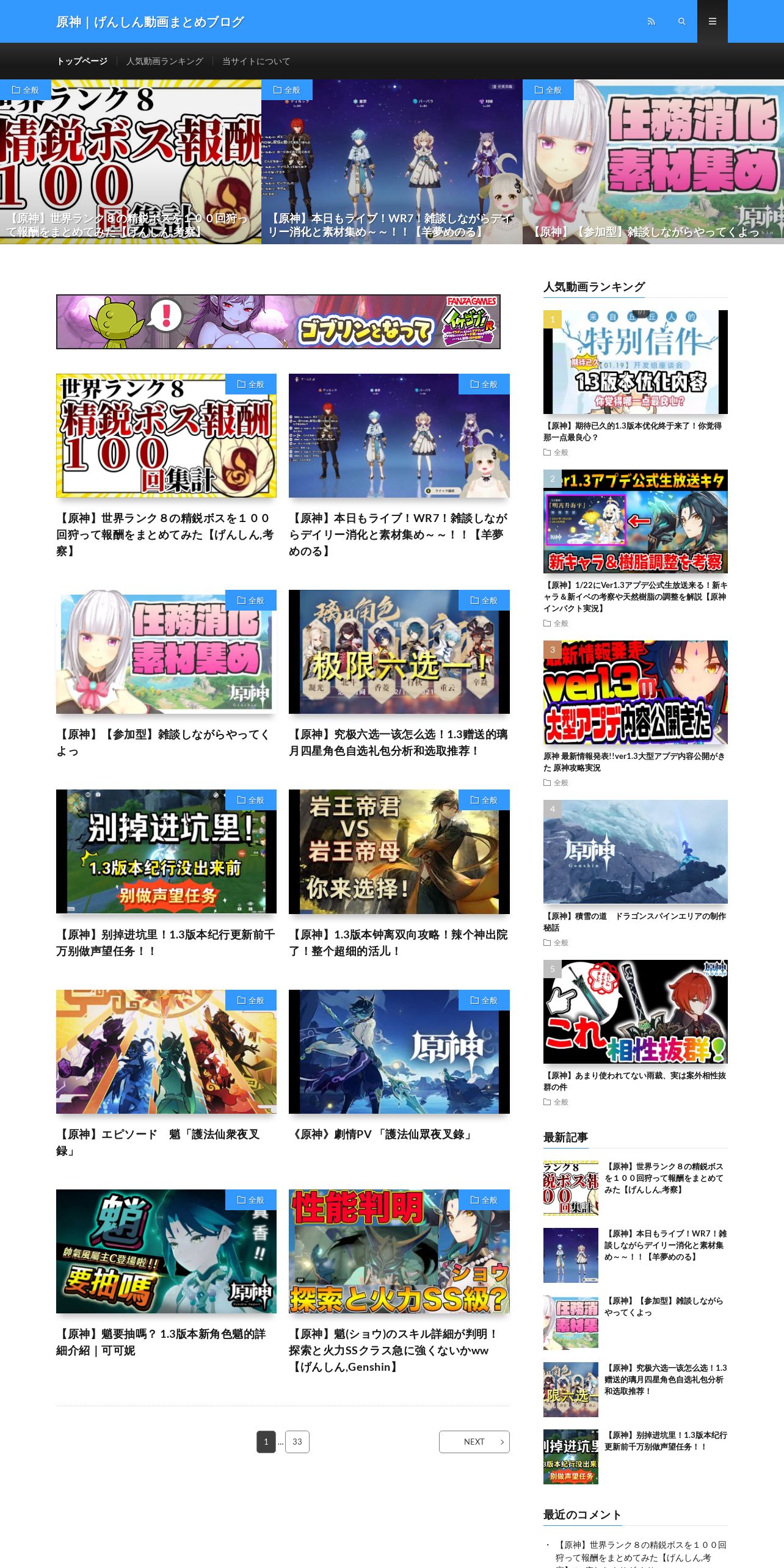
Task: Open the search icon in header
Action: [x=682, y=21]
